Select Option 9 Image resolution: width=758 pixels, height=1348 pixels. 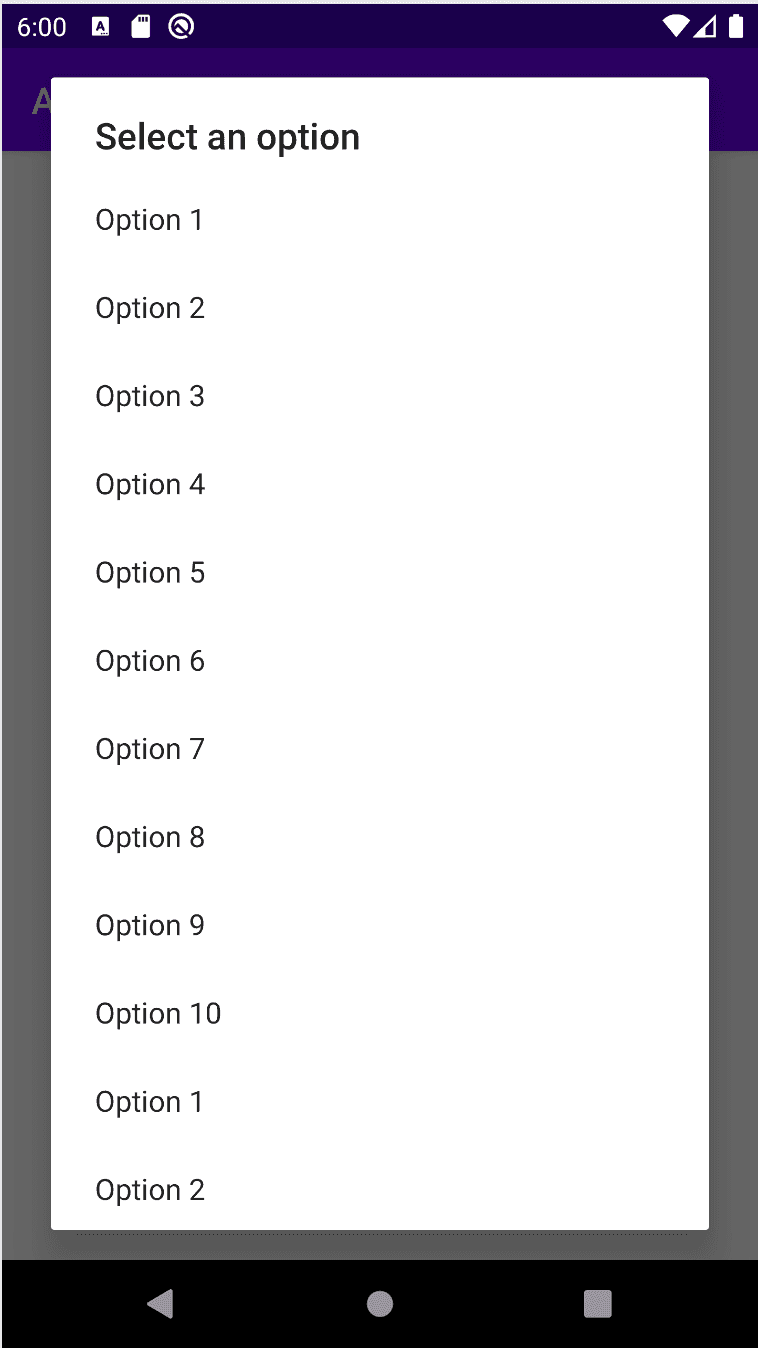(380, 925)
